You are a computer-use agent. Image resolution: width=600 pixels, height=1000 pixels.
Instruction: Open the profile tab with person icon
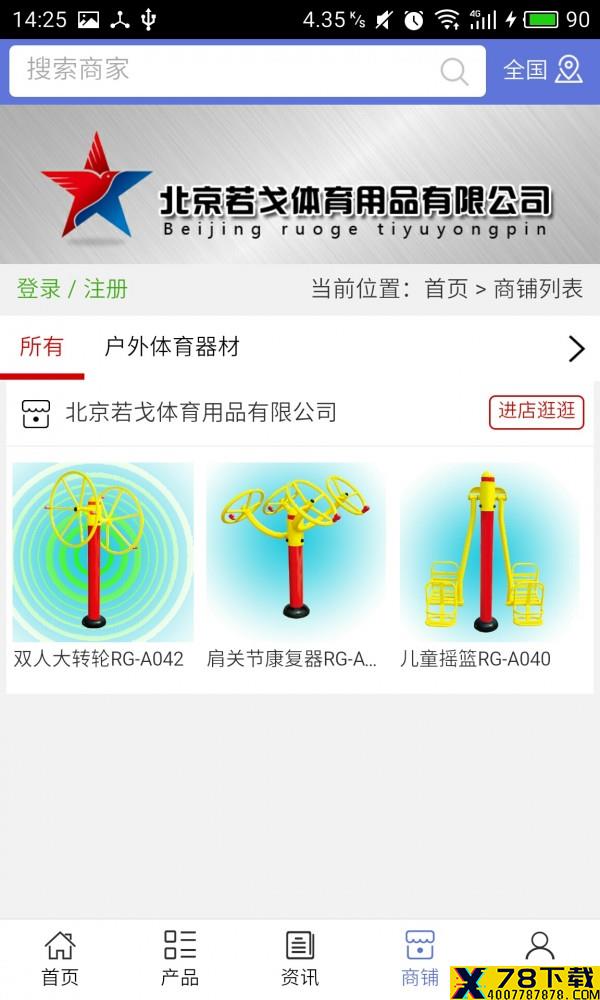coord(539,946)
